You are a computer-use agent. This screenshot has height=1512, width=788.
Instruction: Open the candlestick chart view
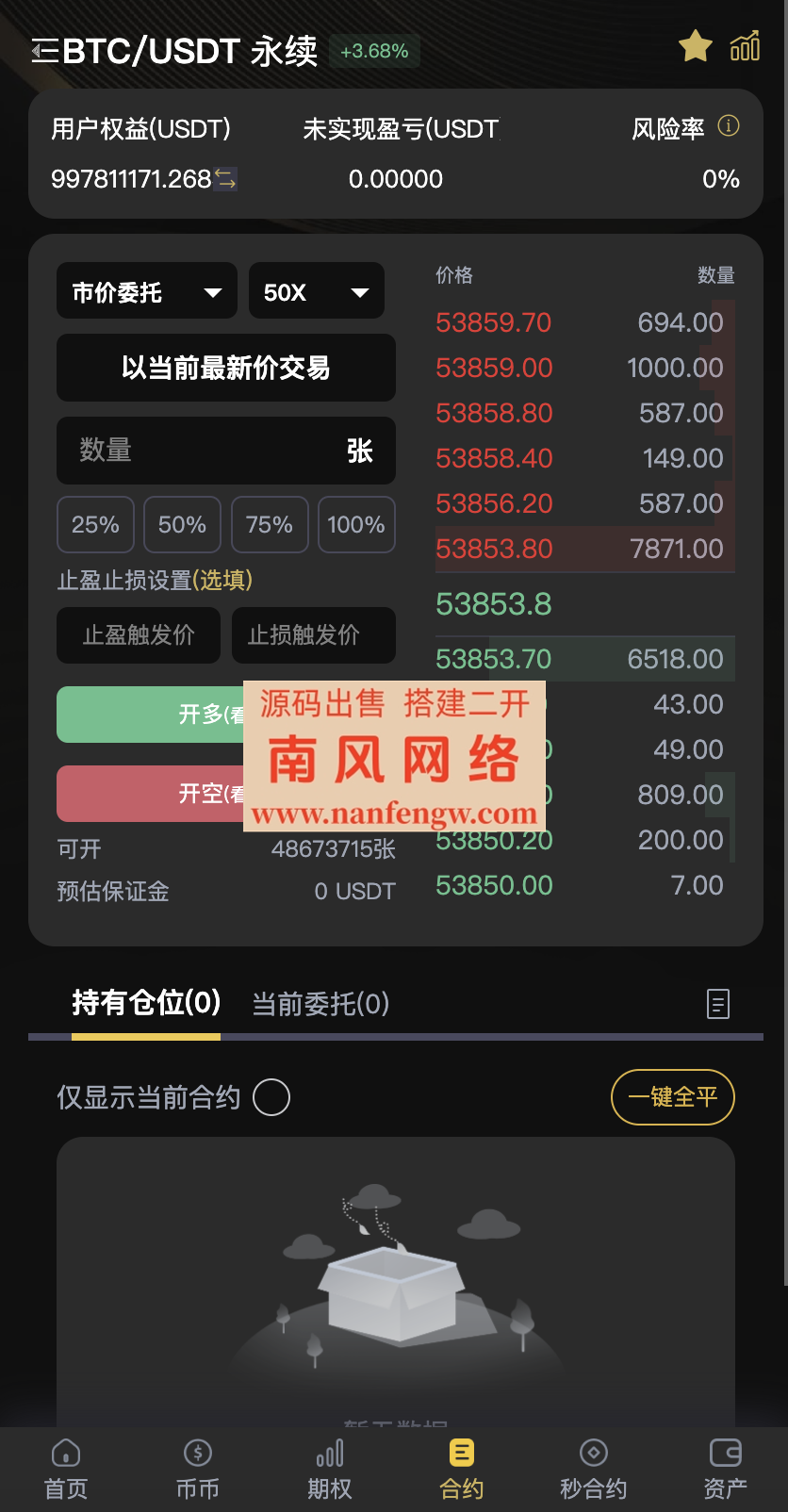coord(745,45)
